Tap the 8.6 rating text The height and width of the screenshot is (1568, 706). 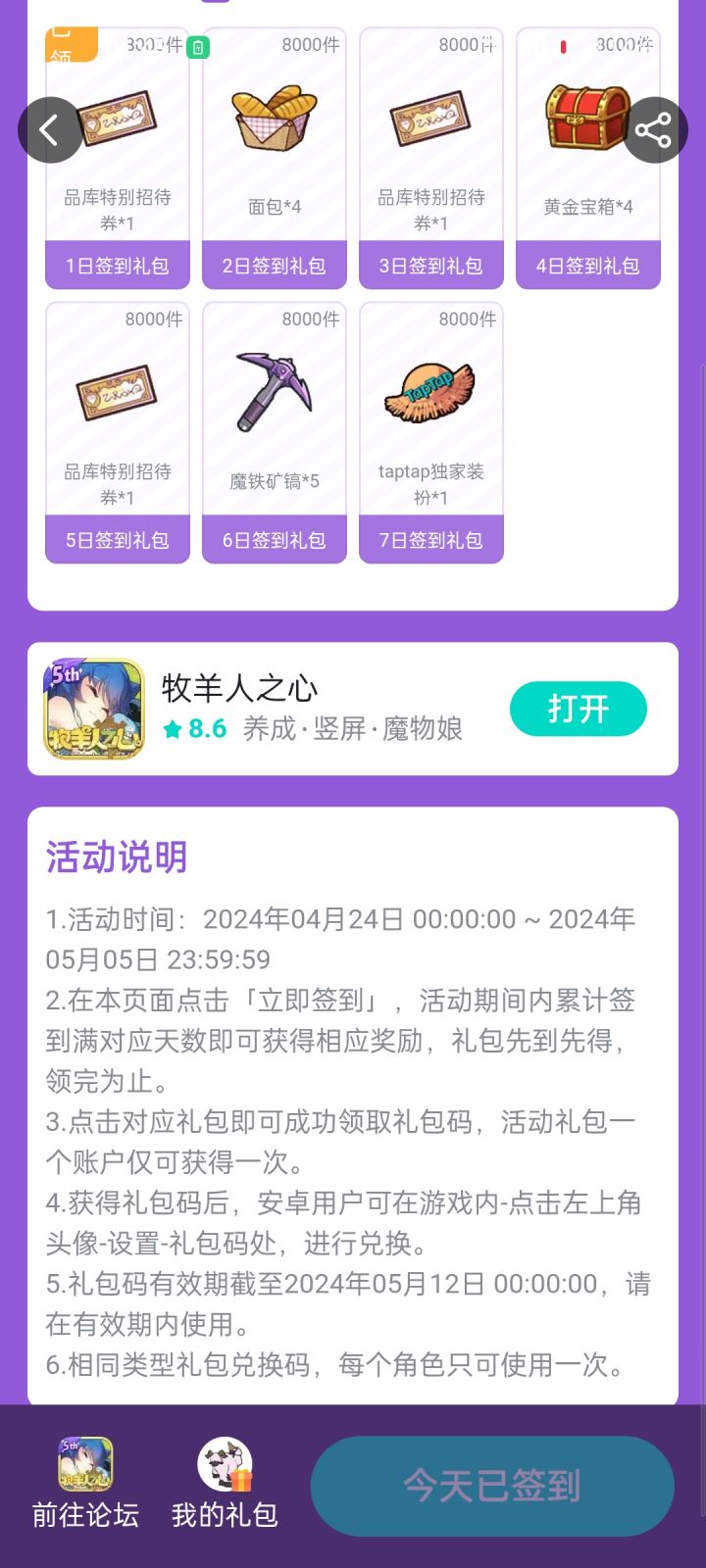[x=200, y=729]
